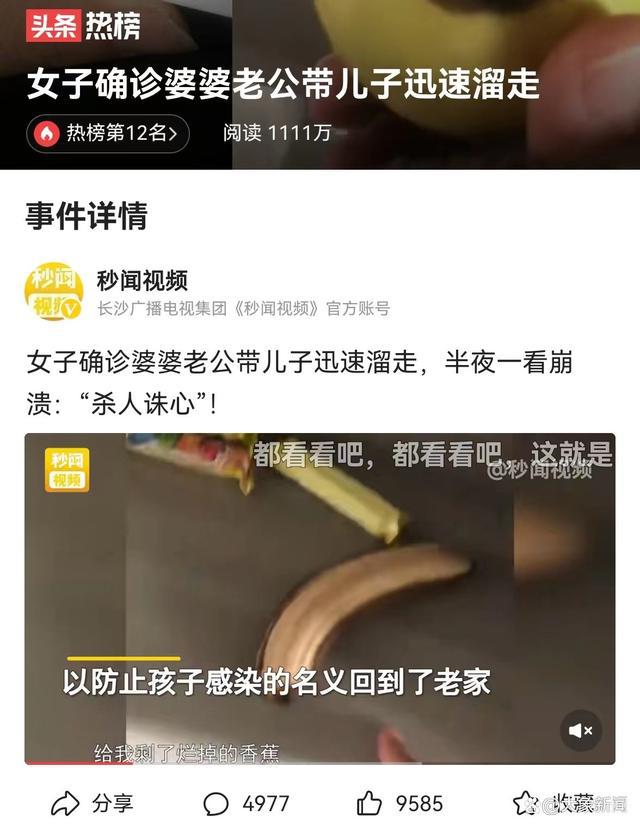Like the post with 9585 likes
640x828 pixels.
point(399,803)
